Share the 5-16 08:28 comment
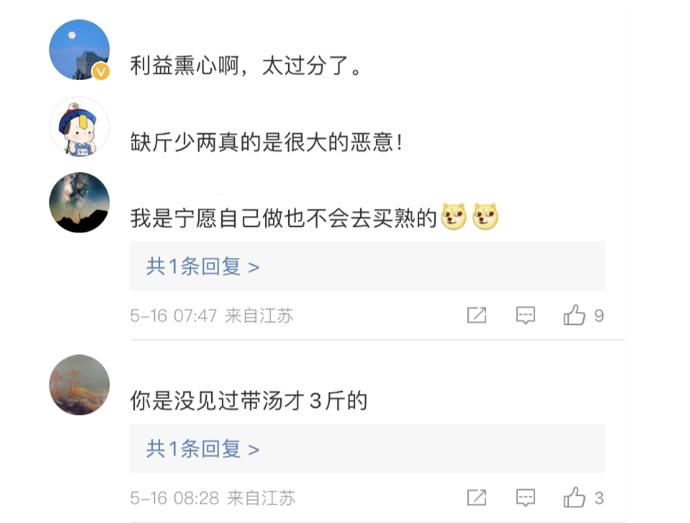Image resolution: width=690 pixels, height=523 pixels. tap(477, 498)
